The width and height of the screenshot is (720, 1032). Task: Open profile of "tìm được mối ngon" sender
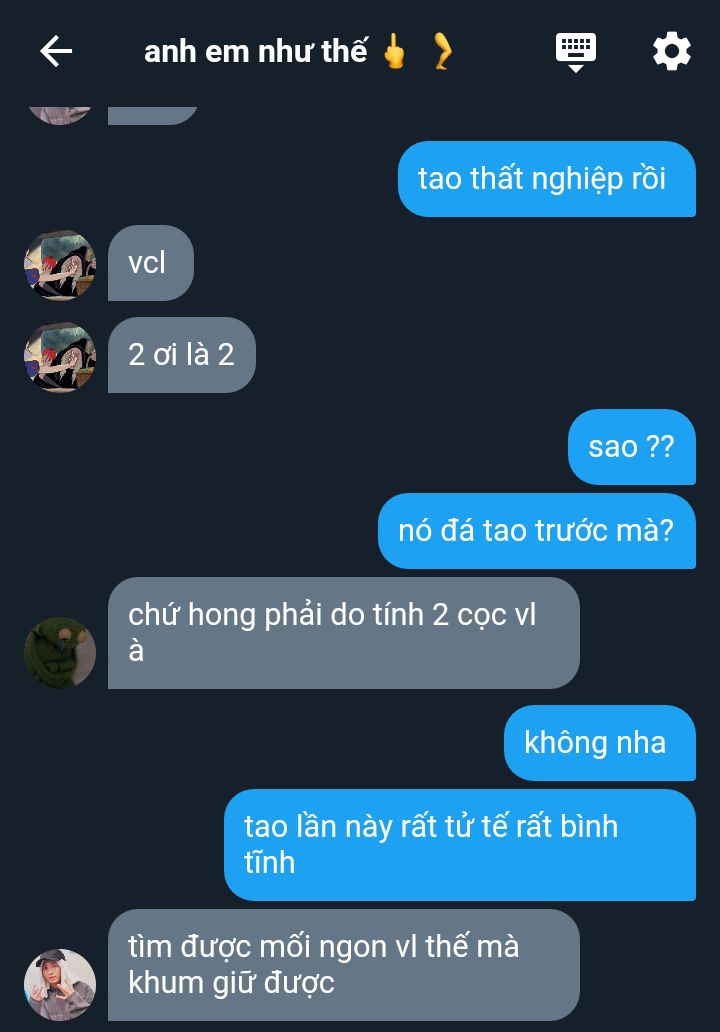[x=60, y=985]
